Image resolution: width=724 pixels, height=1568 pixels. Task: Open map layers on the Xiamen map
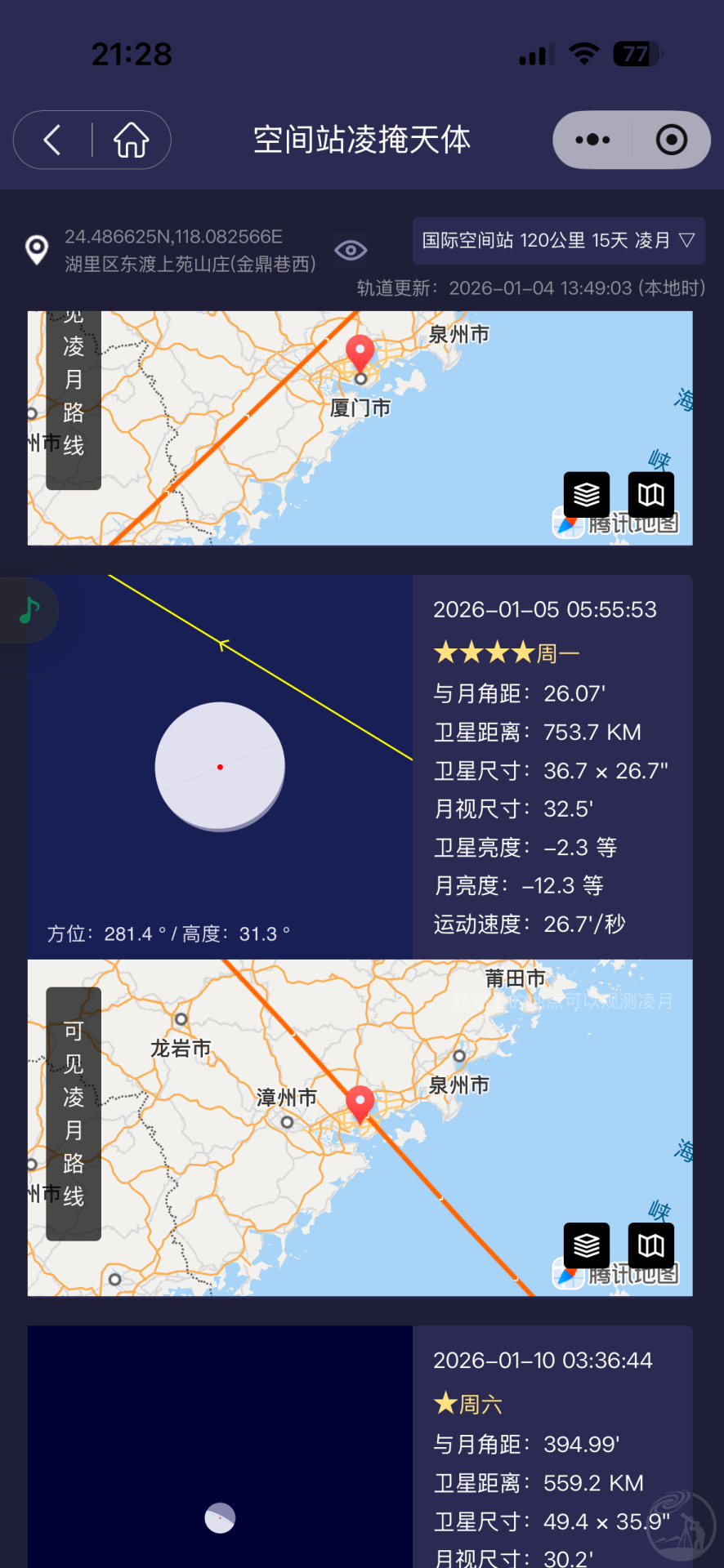point(587,494)
